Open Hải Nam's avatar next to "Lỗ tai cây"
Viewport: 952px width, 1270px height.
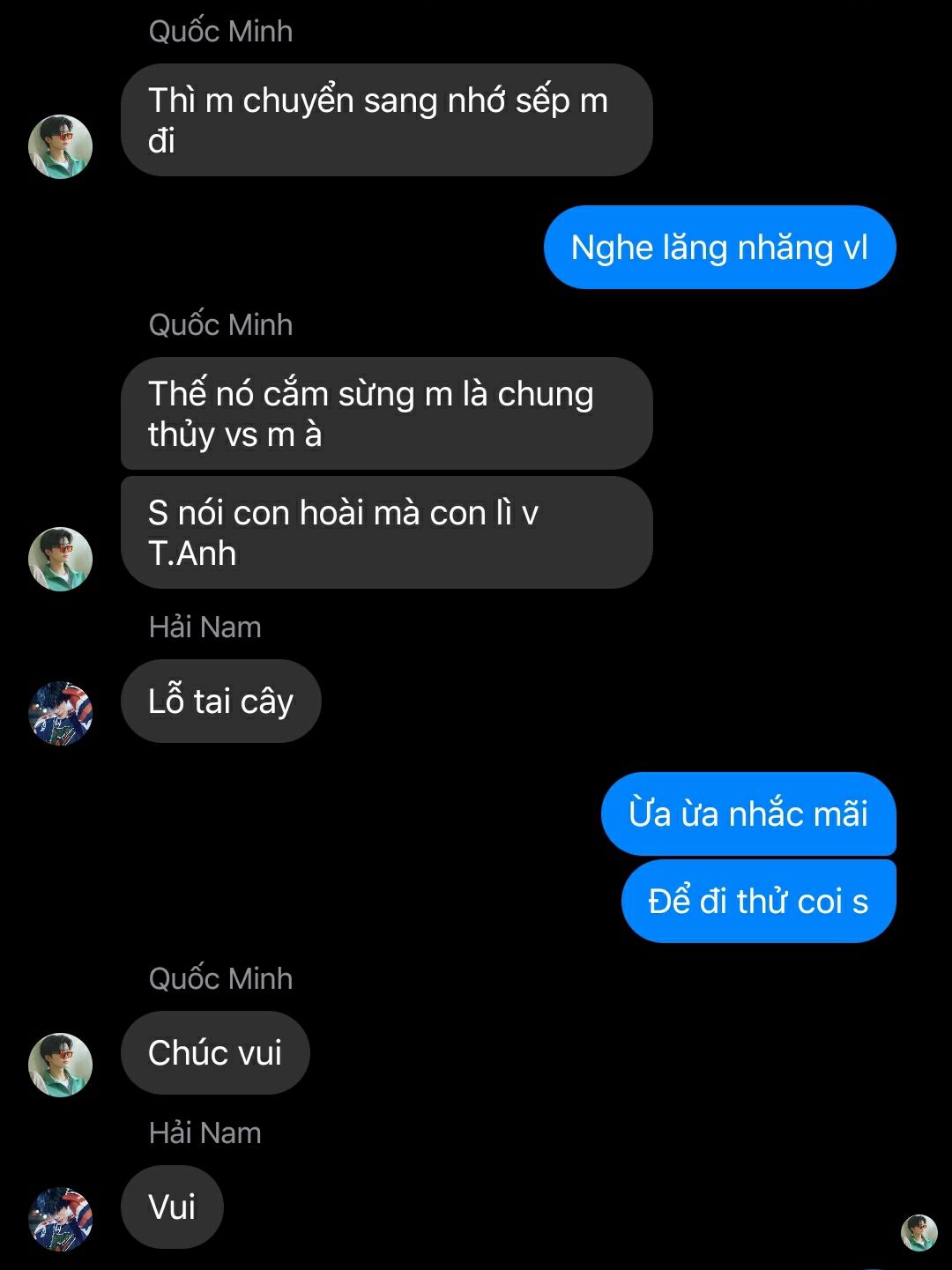click(x=61, y=712)
